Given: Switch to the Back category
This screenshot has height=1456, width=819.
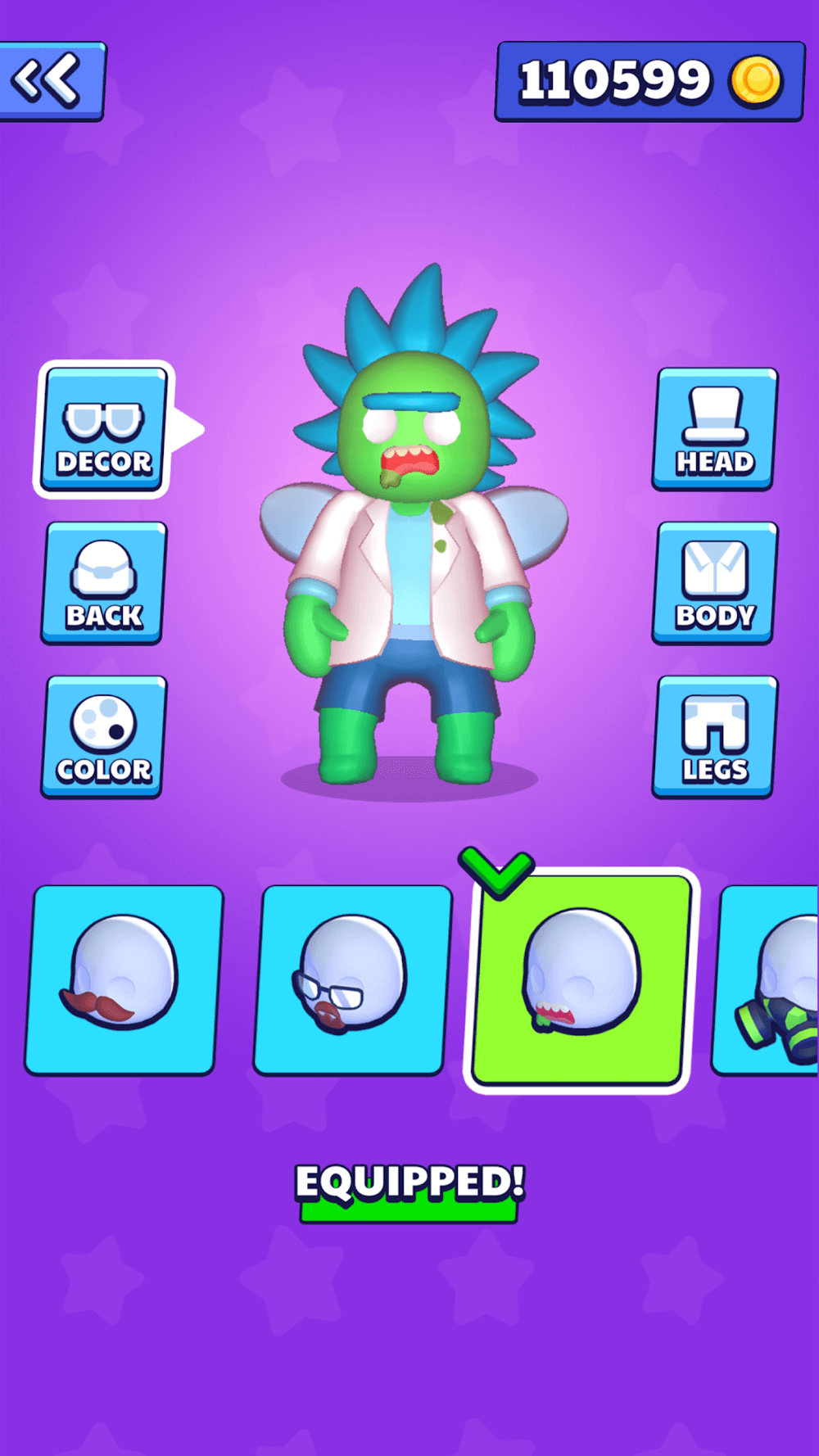Looking at the screenshot, I should tap(103, 583).
